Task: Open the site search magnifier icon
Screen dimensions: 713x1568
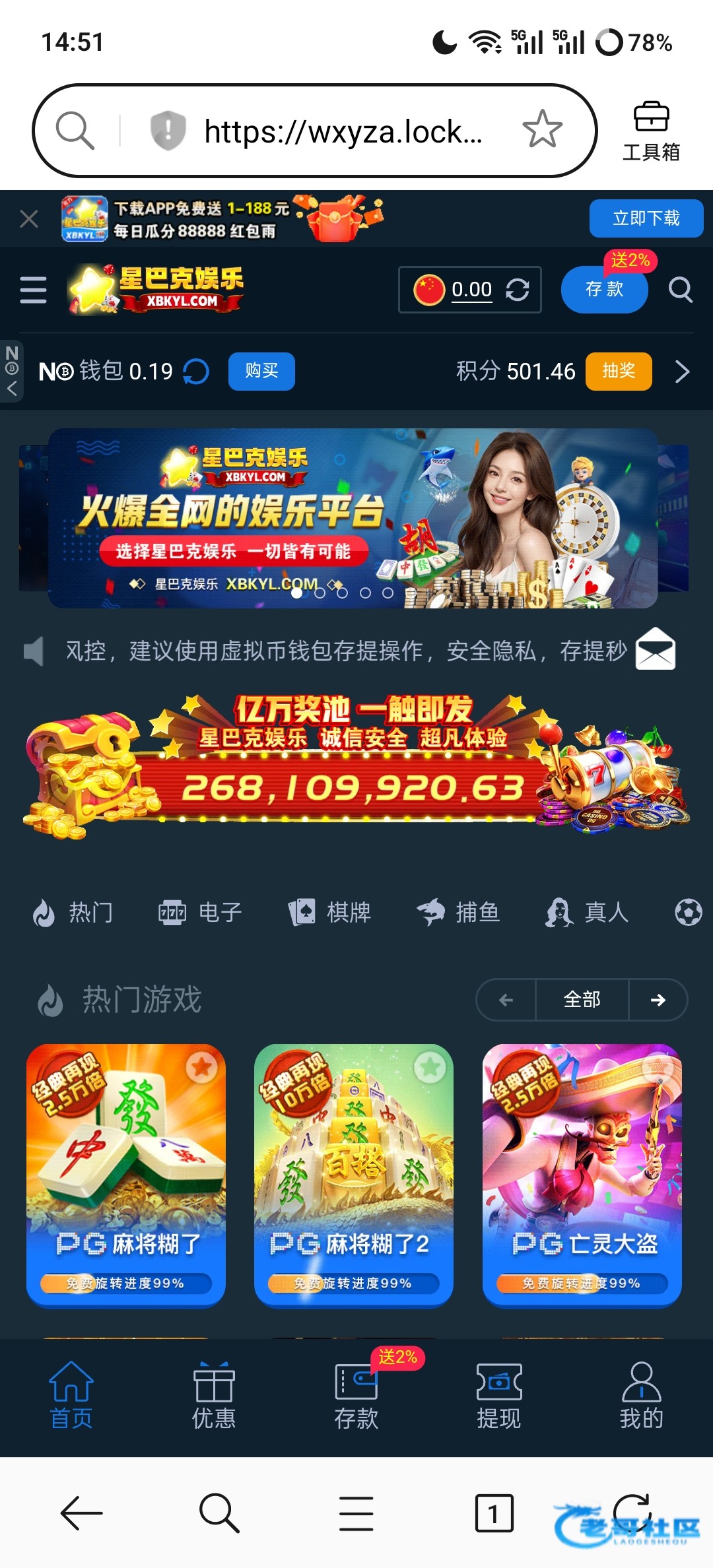Action: click(x=680, y=290)
